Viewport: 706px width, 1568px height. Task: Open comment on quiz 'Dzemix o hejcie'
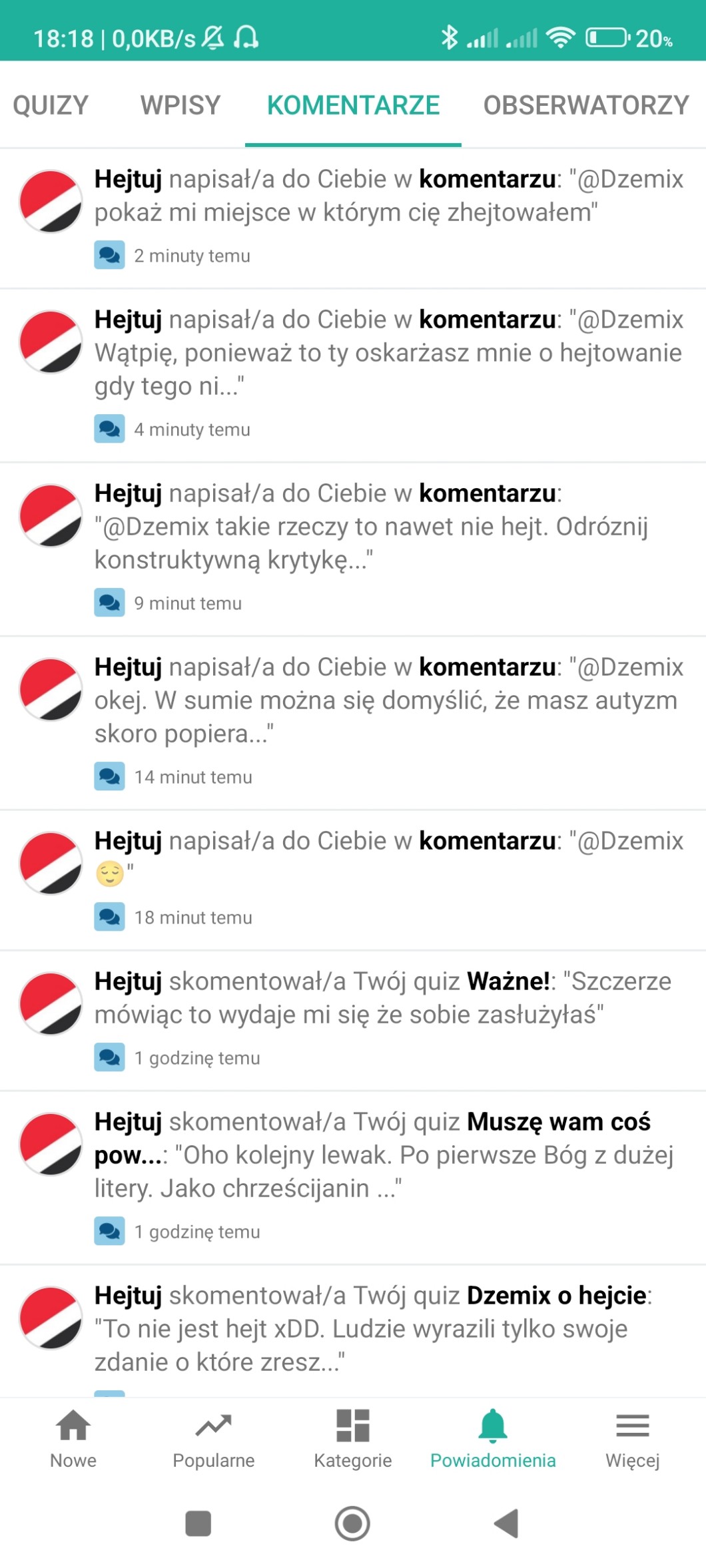pyautogui.click(x=353, y=1330)
